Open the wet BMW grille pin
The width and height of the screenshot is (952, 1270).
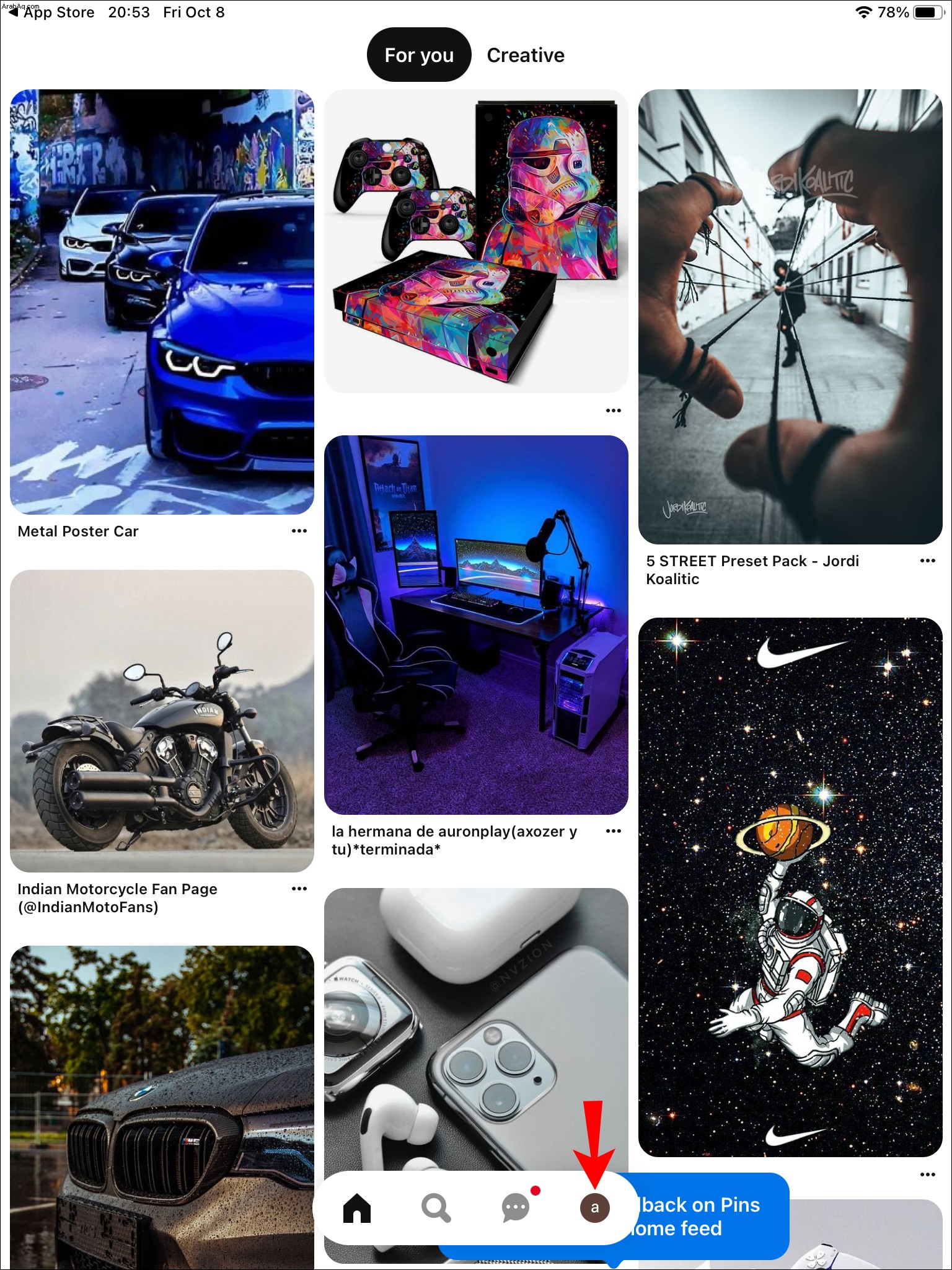coord(162,1104)
